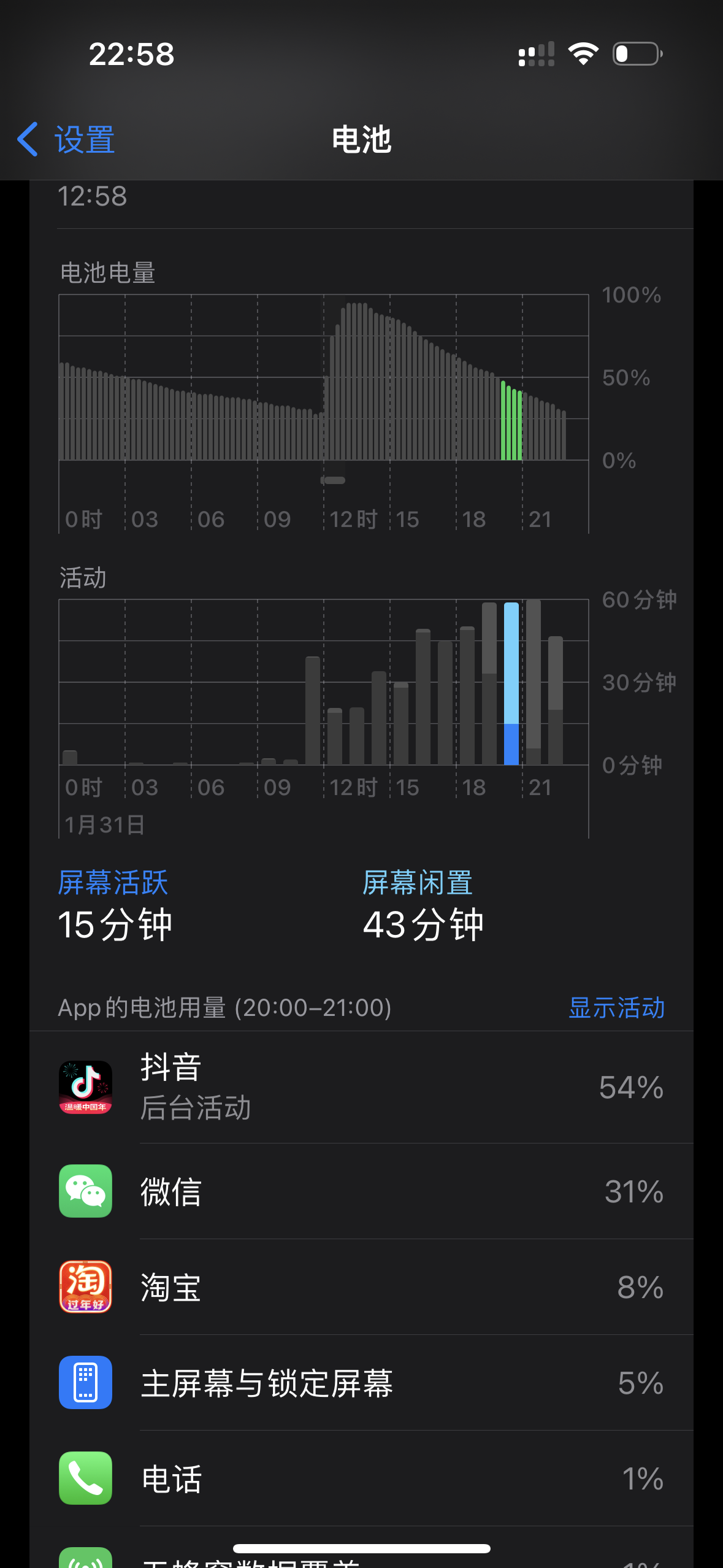Viewport: 723px width, 1568px height.
Task: Select the green bars in battery level chart
Action: 511,423
